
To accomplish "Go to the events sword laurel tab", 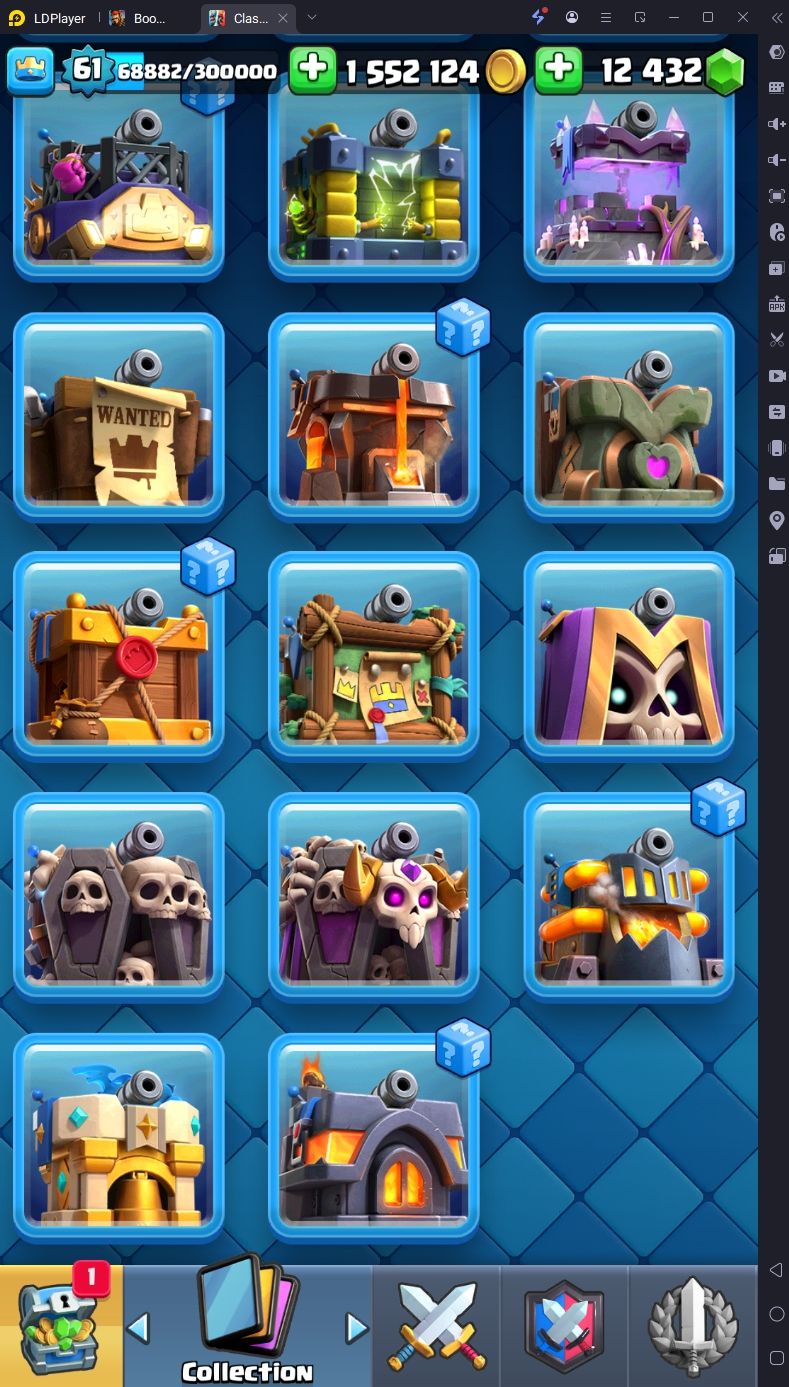I will click(x=692, y=1325).
